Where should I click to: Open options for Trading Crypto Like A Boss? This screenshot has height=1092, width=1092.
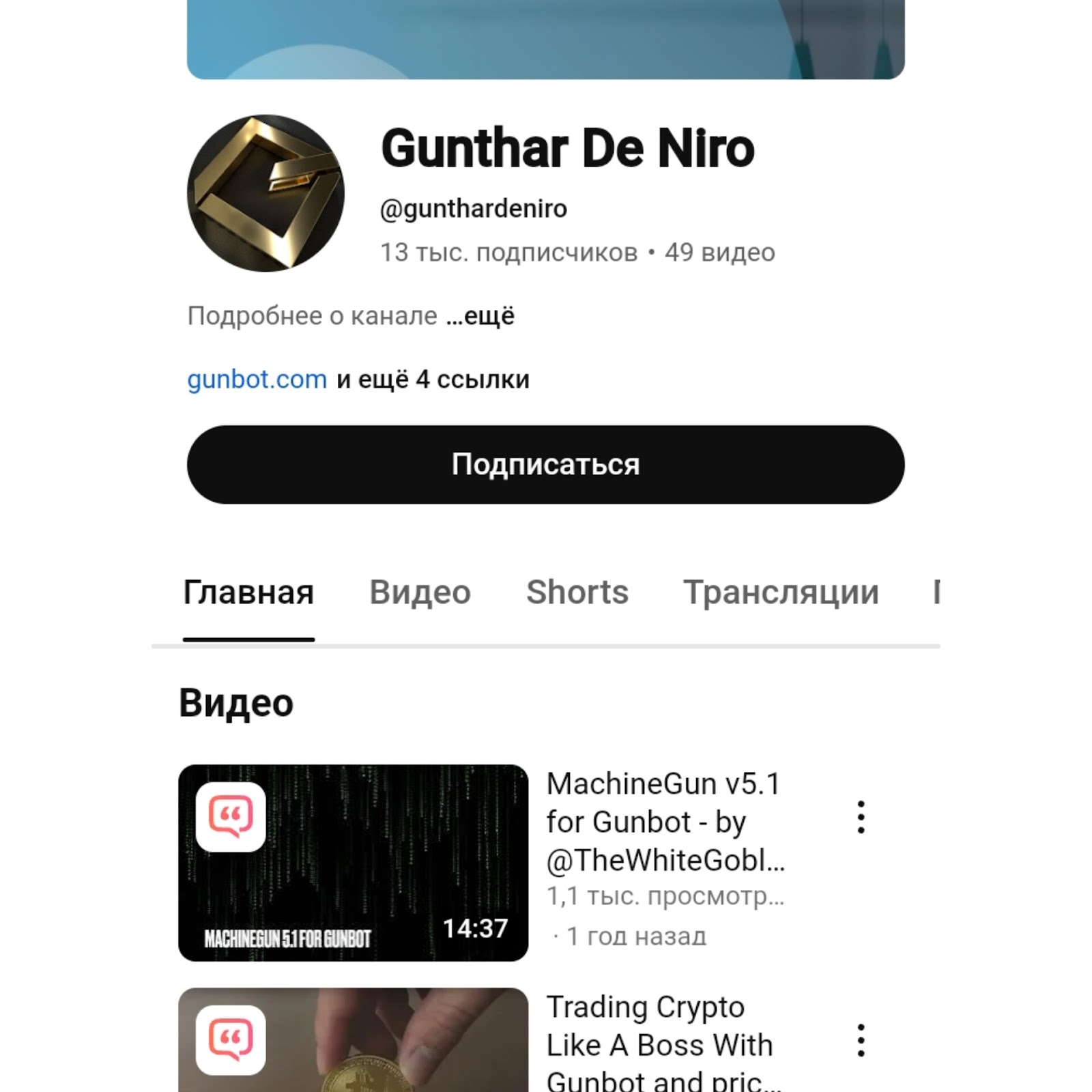[x=861, y=1040]
